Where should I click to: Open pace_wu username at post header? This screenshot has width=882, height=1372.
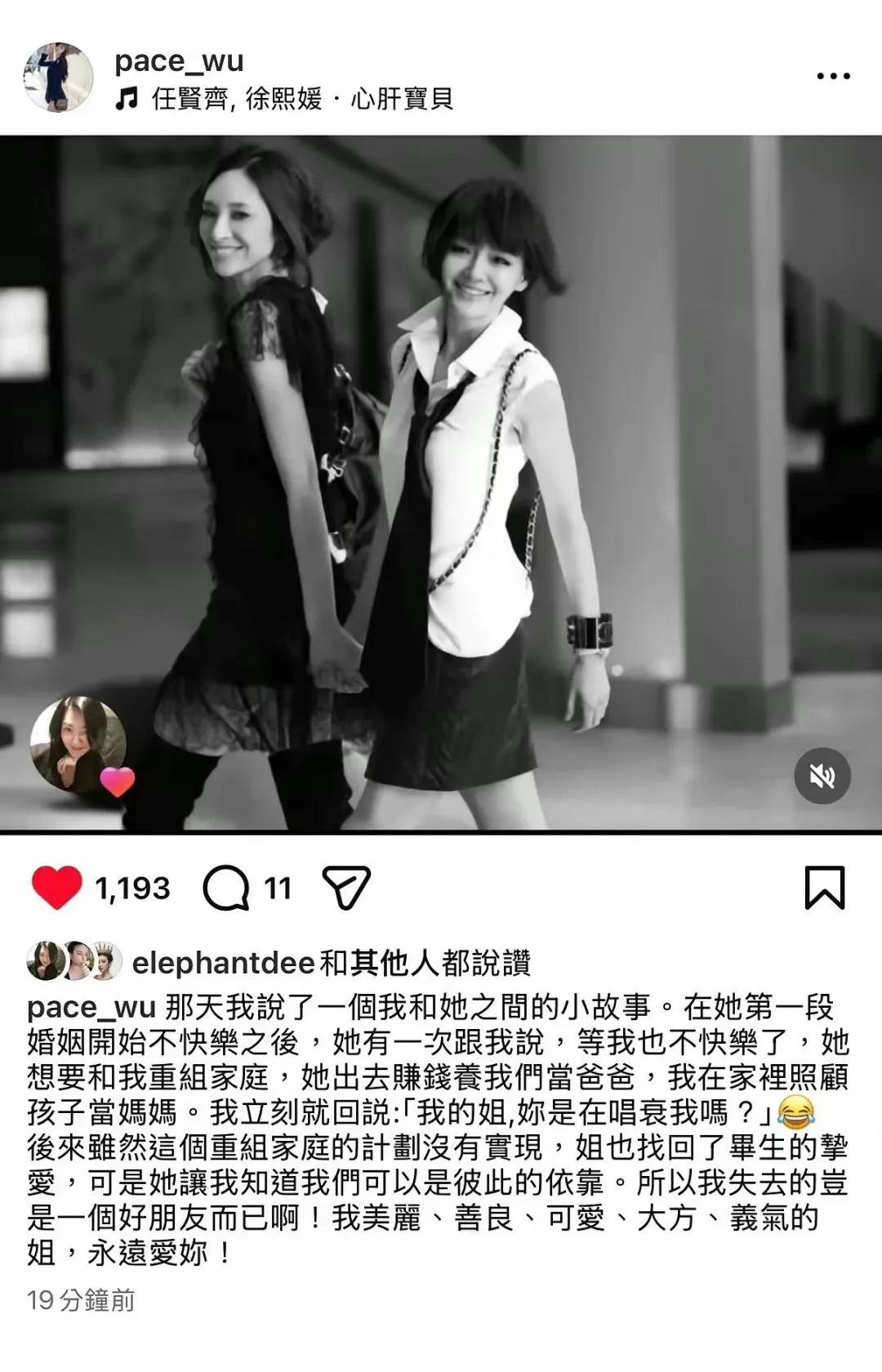[x=179, y=60]
